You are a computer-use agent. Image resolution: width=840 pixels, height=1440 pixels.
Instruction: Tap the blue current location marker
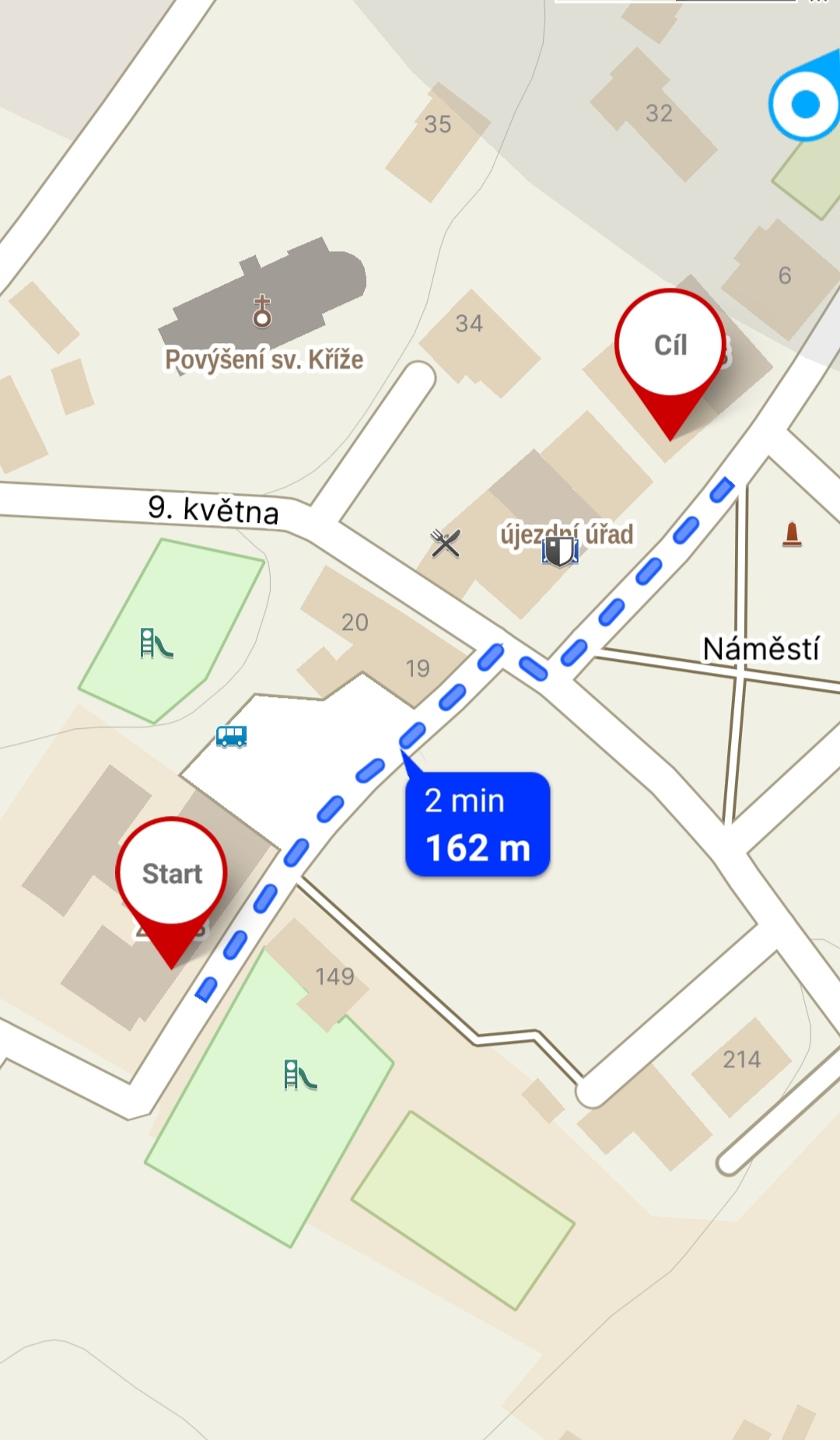[x=806, y=103]
